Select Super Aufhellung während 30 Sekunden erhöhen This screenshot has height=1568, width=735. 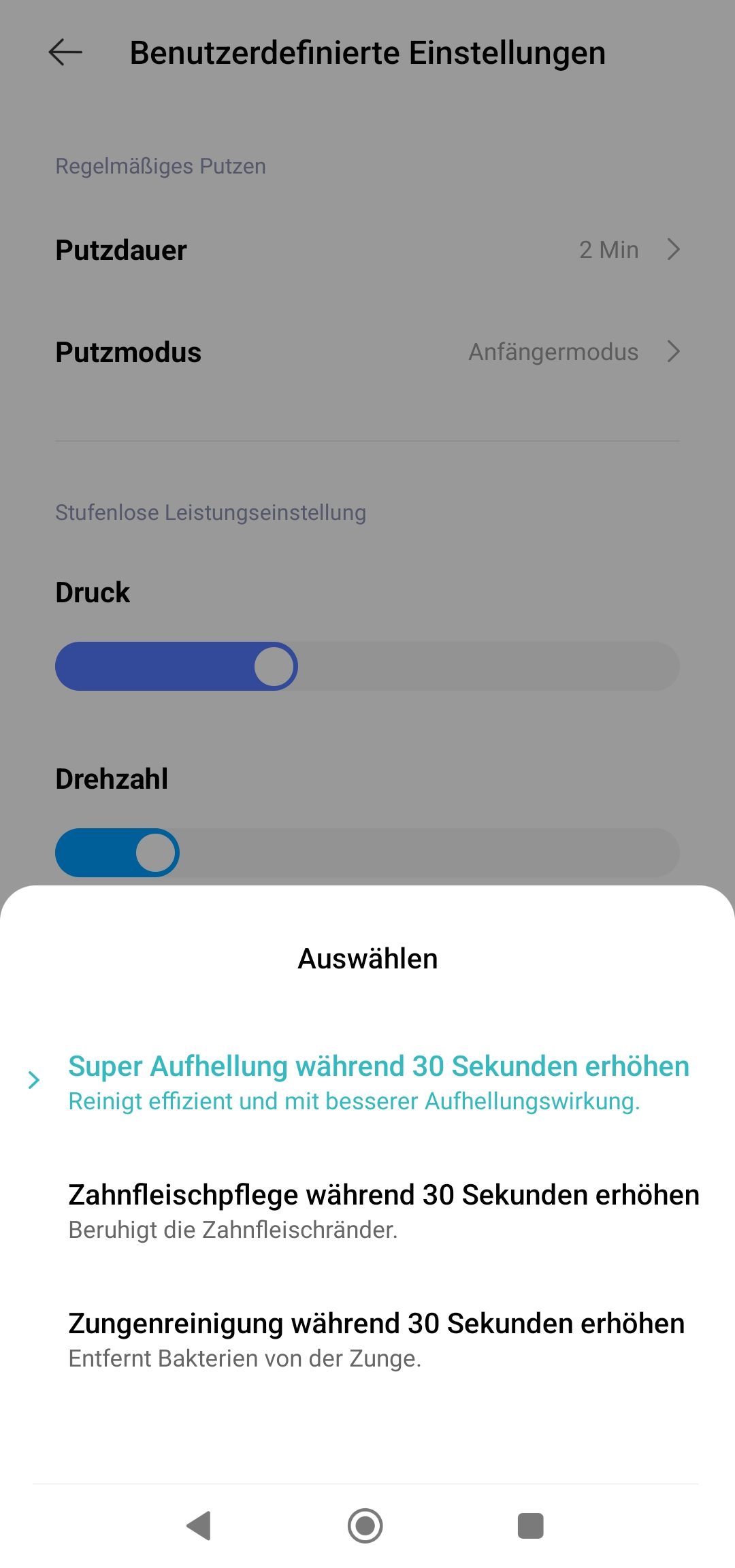[367, 1083]
